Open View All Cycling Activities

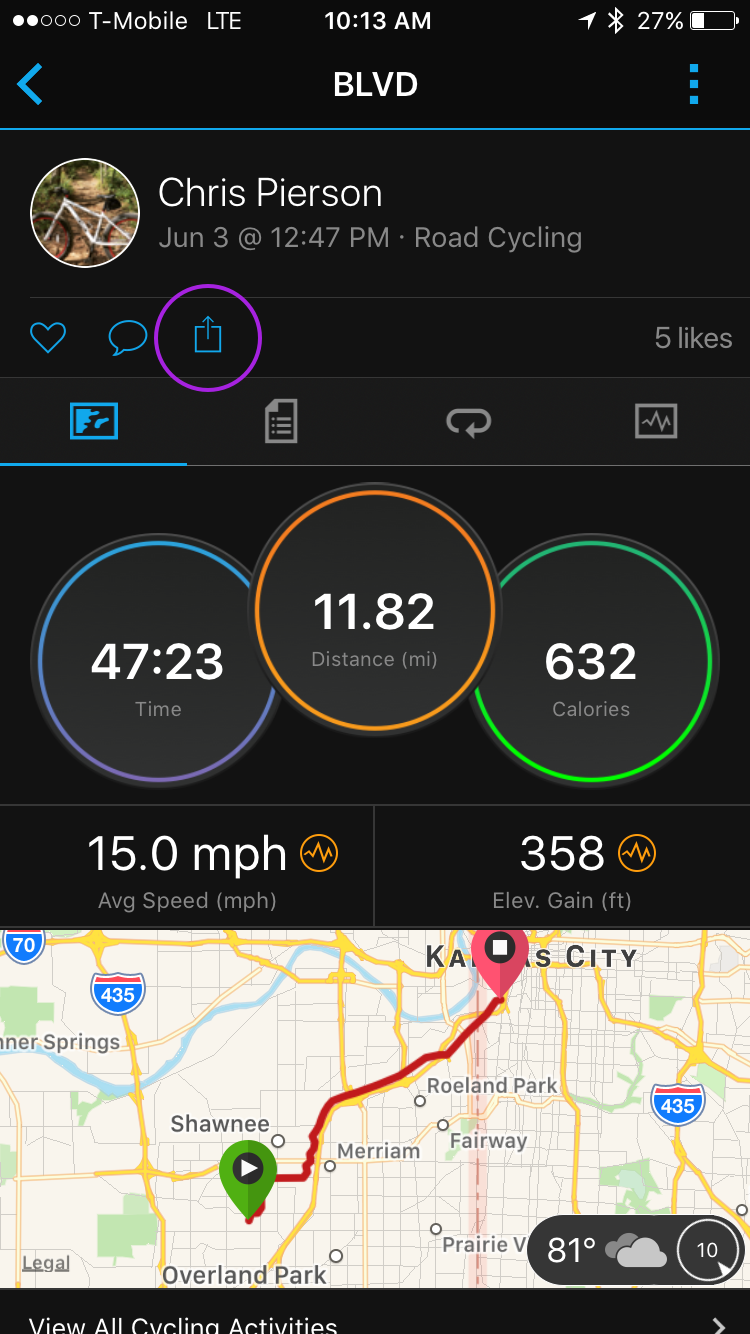(x=182, y=1322)
